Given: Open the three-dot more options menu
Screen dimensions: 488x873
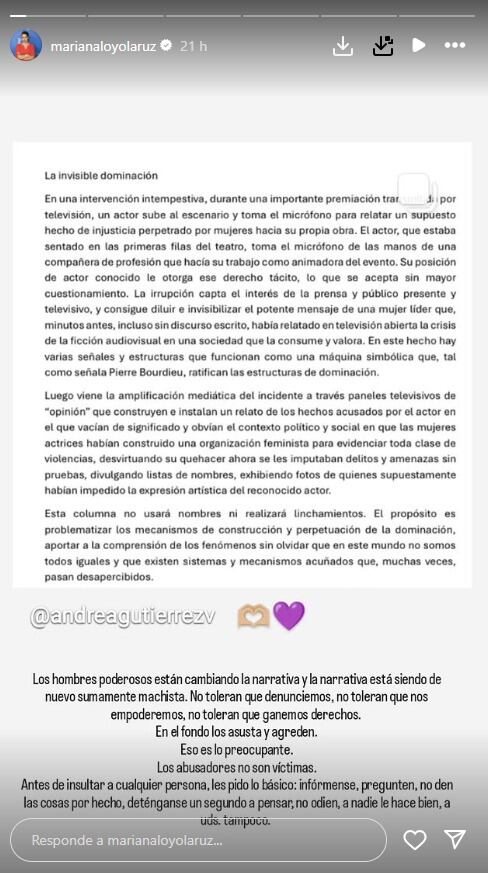Looking at the screenshot, I should [455, 45].
